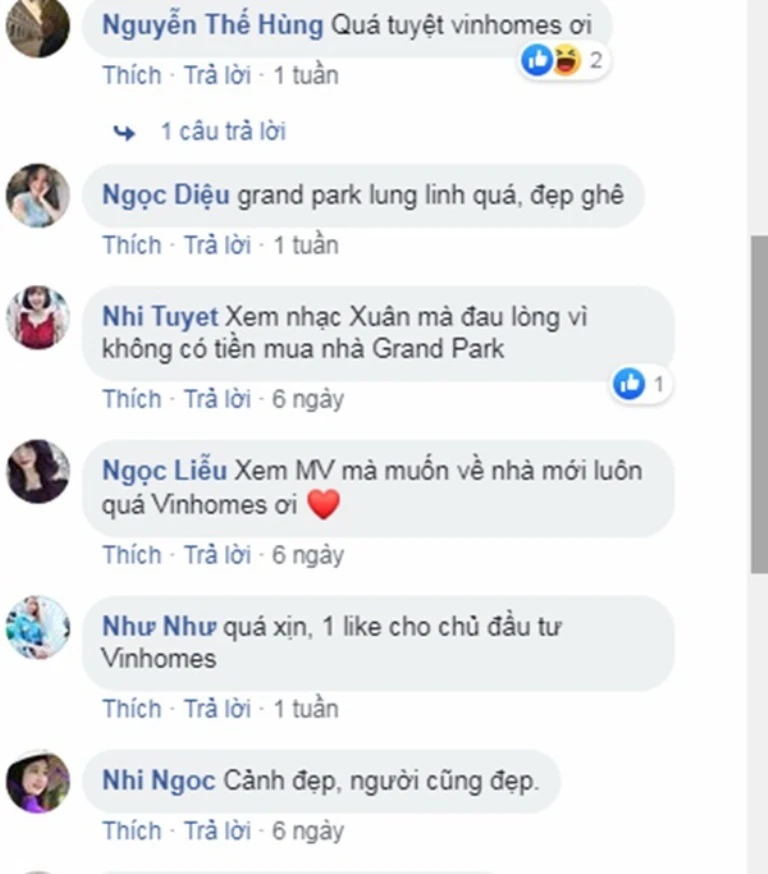Like Ngọc Diệu's comment
Image resolution: width=768 pixels, height=874 pixels.
point(131,245)
